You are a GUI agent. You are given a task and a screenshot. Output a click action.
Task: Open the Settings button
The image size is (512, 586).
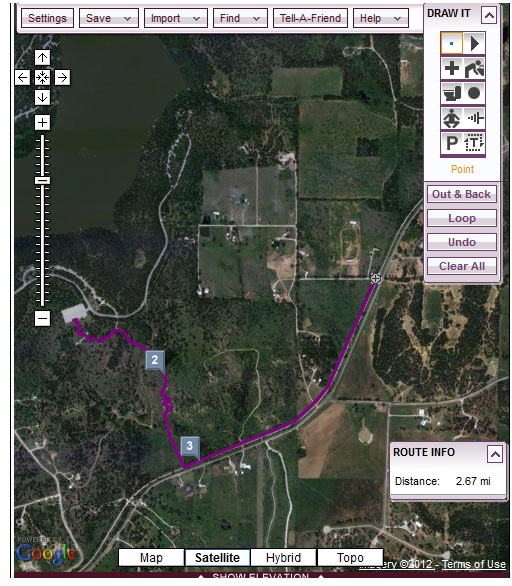(x=47, y=18)
